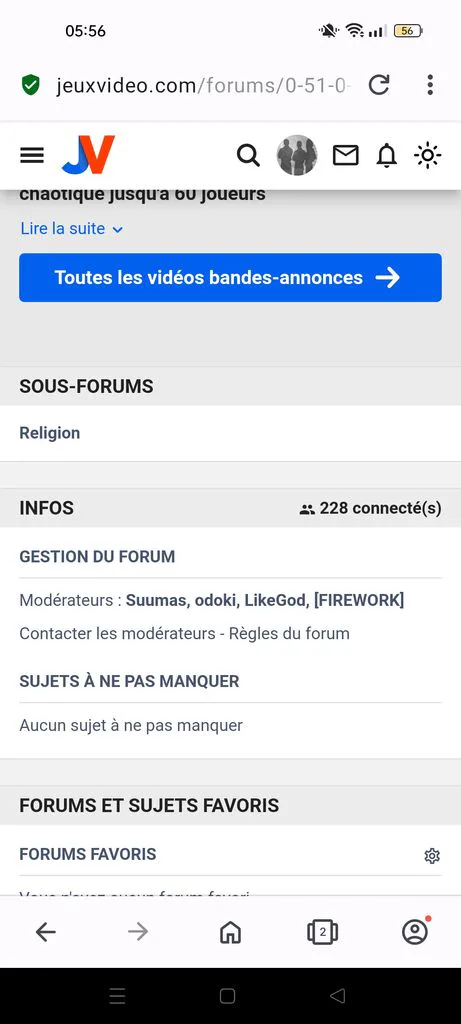This screenshot has width=461, height=1024.
Task: Open the hamburger menu
Action: pos(32,155)
